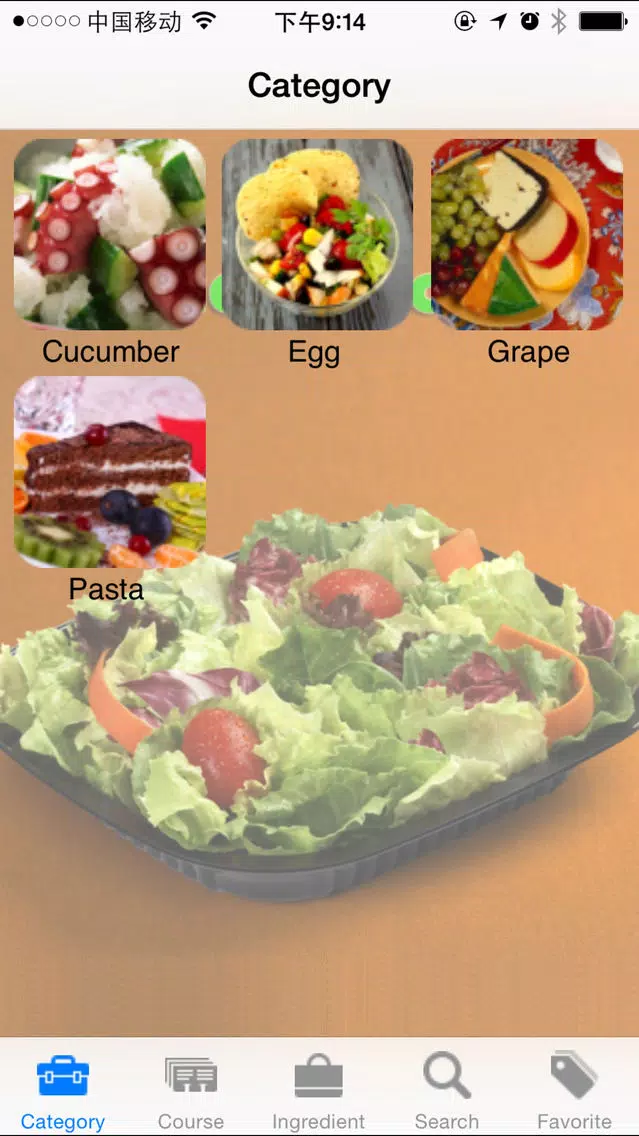
Task: Go to the Ingredient tab
Action: tap(318, 1091)
